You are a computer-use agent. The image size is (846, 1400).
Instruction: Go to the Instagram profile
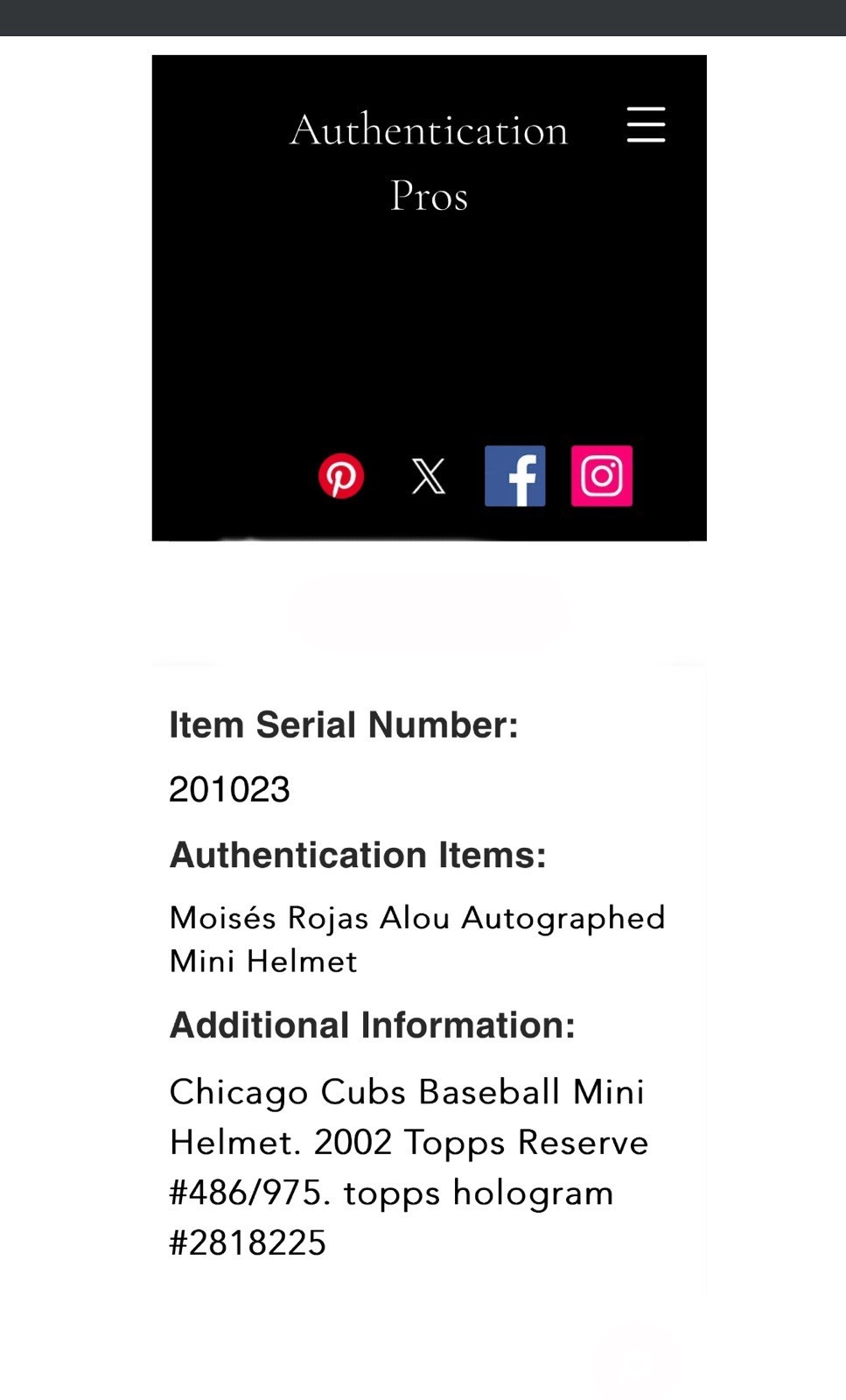(x=602, y=476)
